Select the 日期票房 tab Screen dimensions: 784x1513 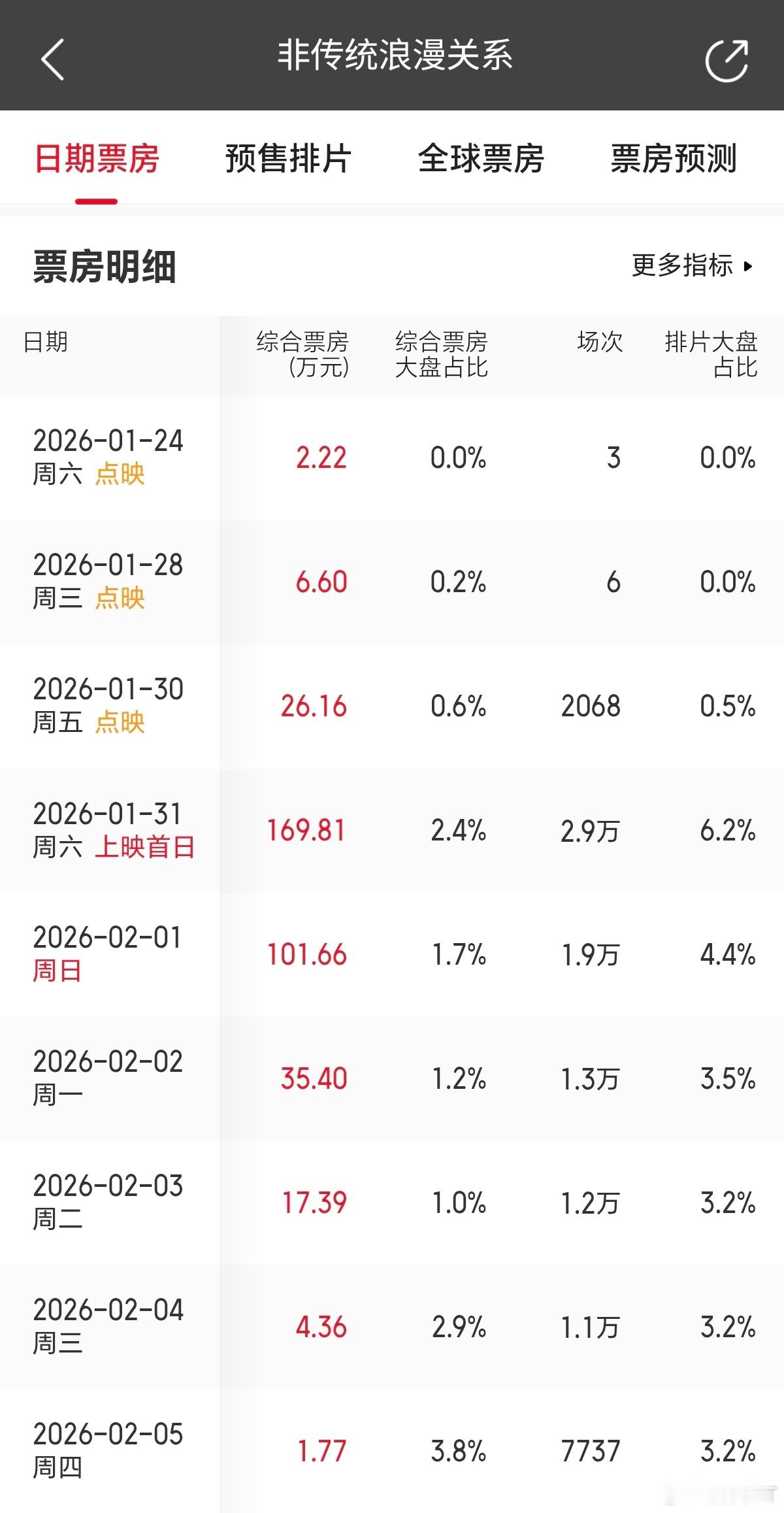point(98,159)
